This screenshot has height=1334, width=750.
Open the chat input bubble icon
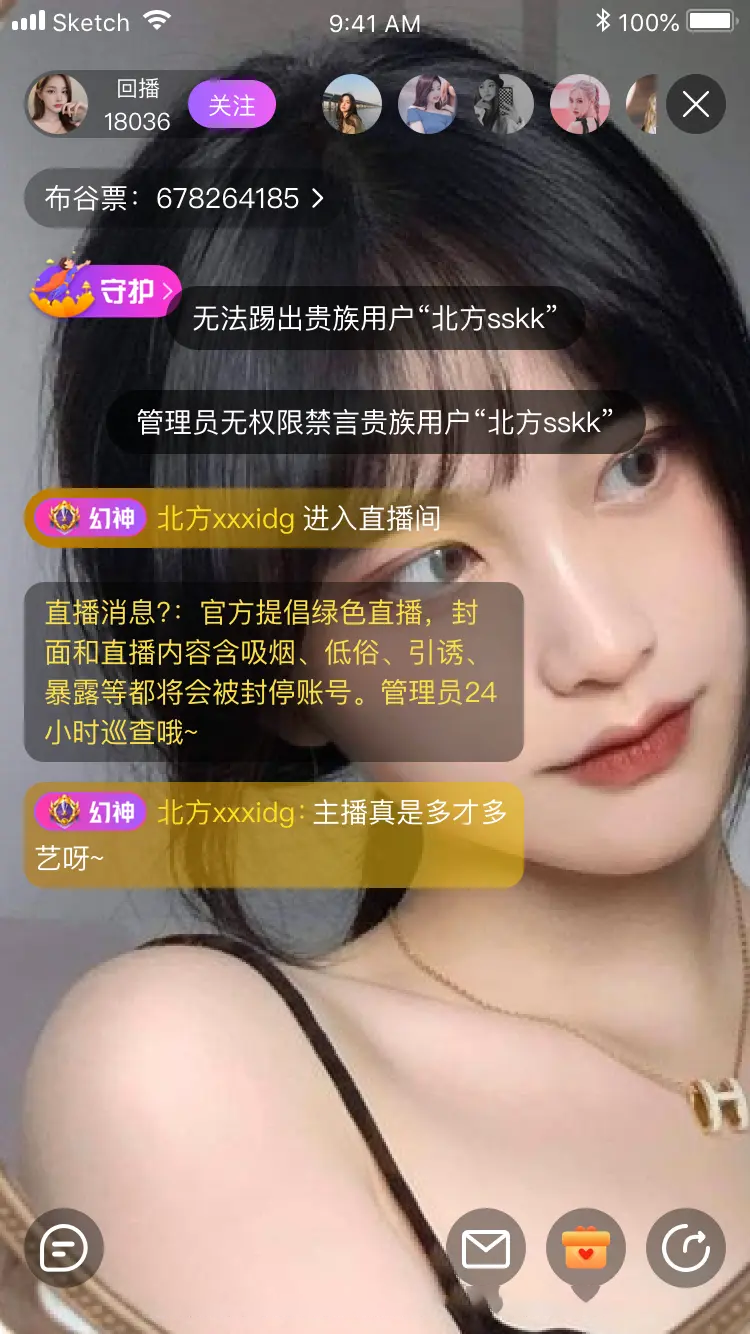click(x=63, y=1248)
